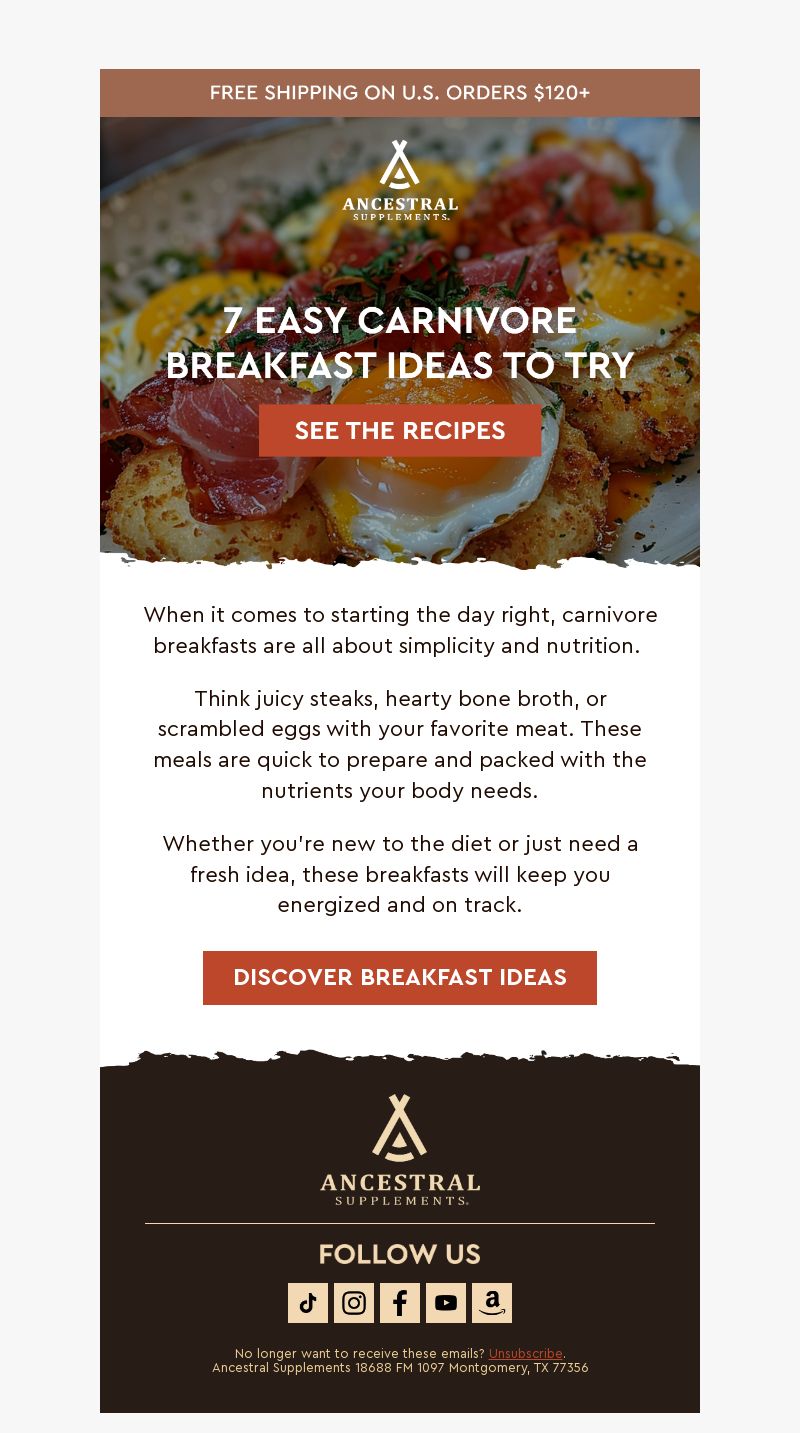Visit the Instagram profile icon

pyautogui.click(x=354, y=1303)
